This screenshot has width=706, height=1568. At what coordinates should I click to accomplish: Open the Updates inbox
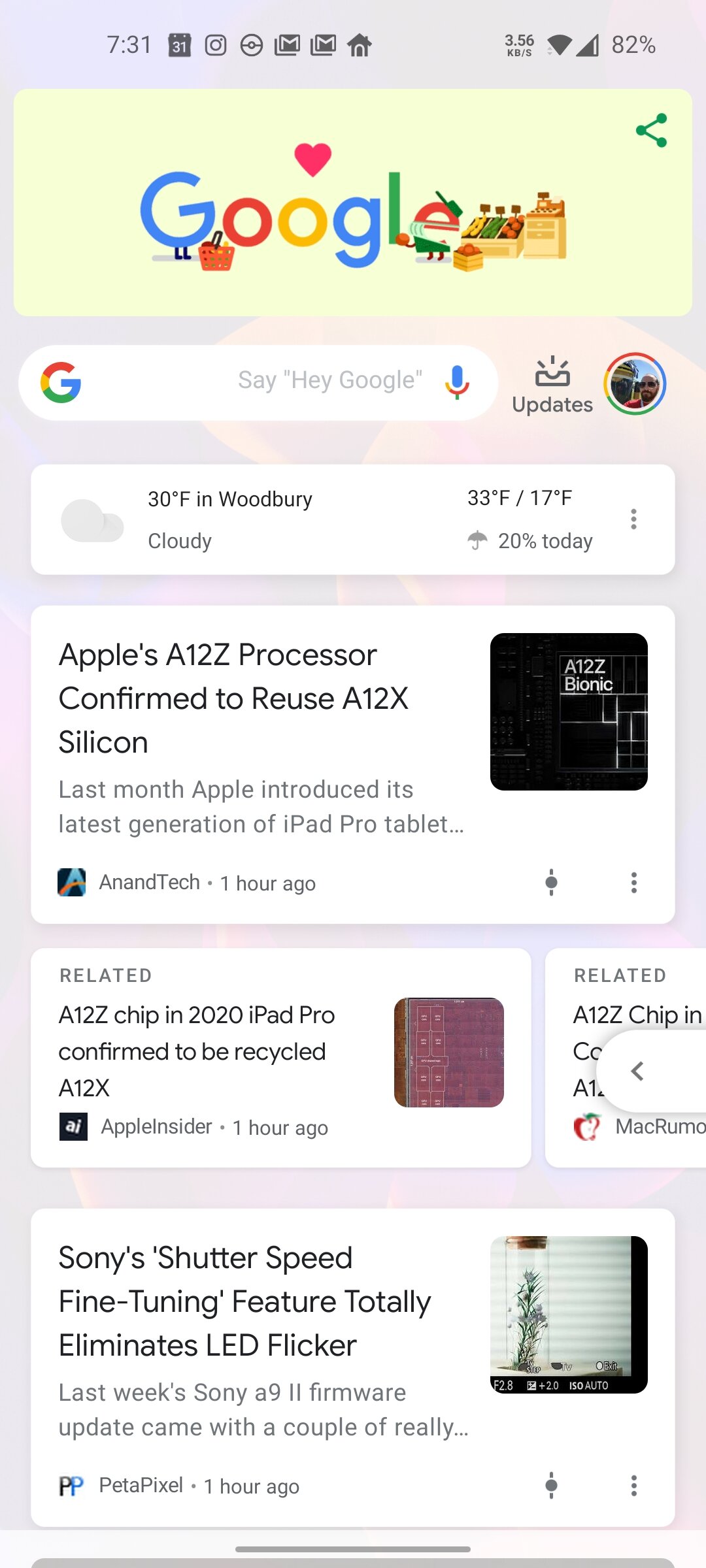(552, 385)
